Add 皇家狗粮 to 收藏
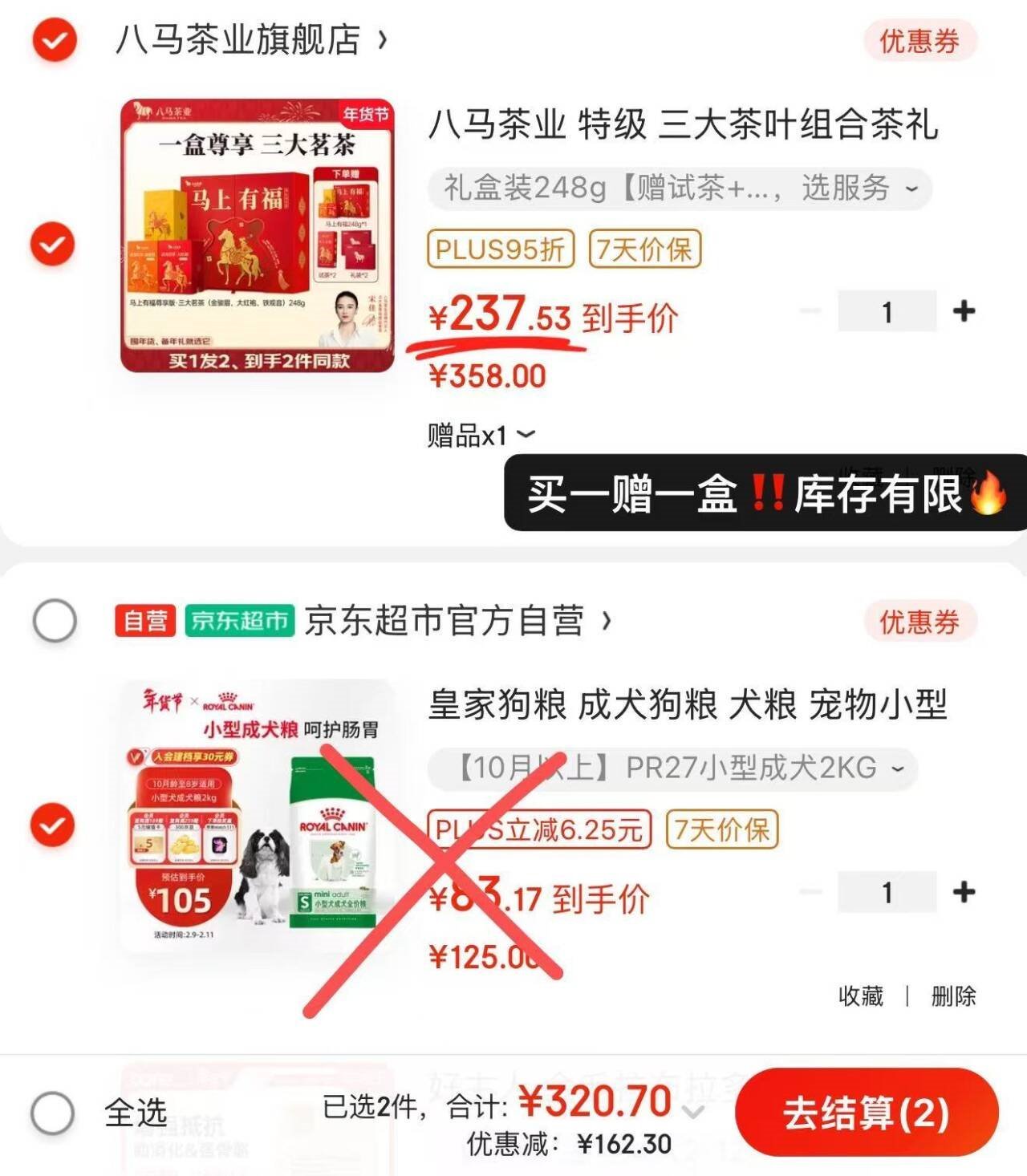The image size is (1027, 1176). click(860, 996)
